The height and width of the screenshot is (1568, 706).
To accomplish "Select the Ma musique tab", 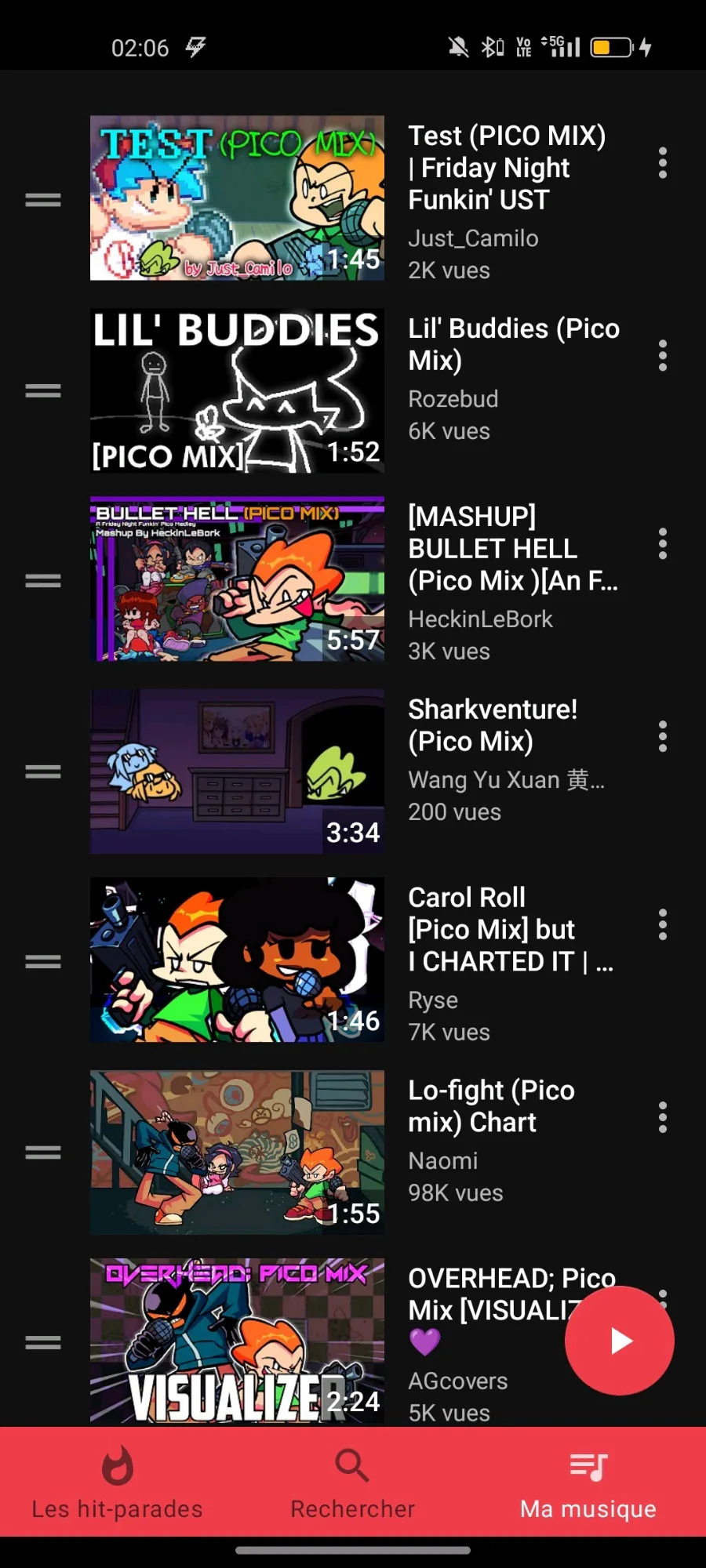I will [x=588, y=1482].
